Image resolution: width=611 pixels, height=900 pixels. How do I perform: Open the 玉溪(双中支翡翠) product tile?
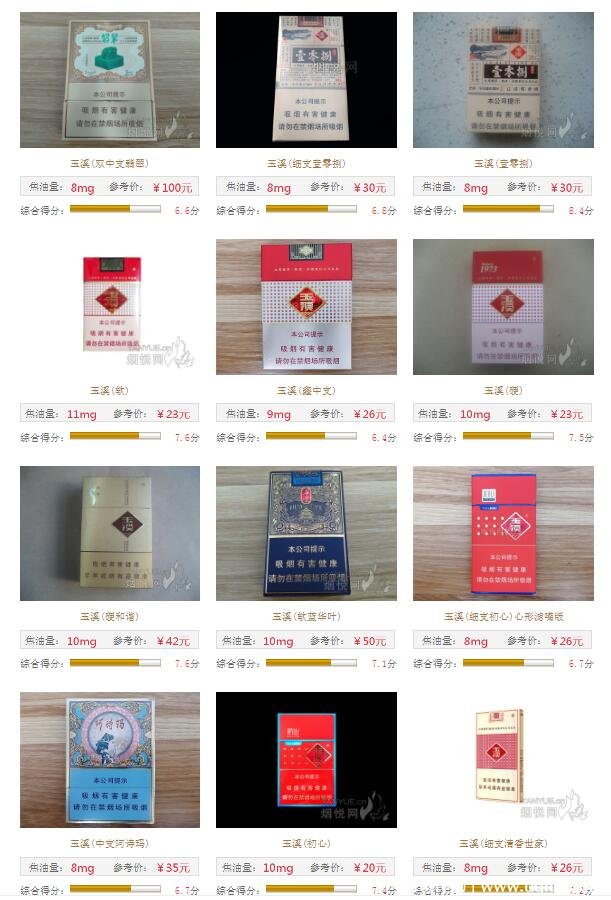pyautogui.click(x=110, y=80)
